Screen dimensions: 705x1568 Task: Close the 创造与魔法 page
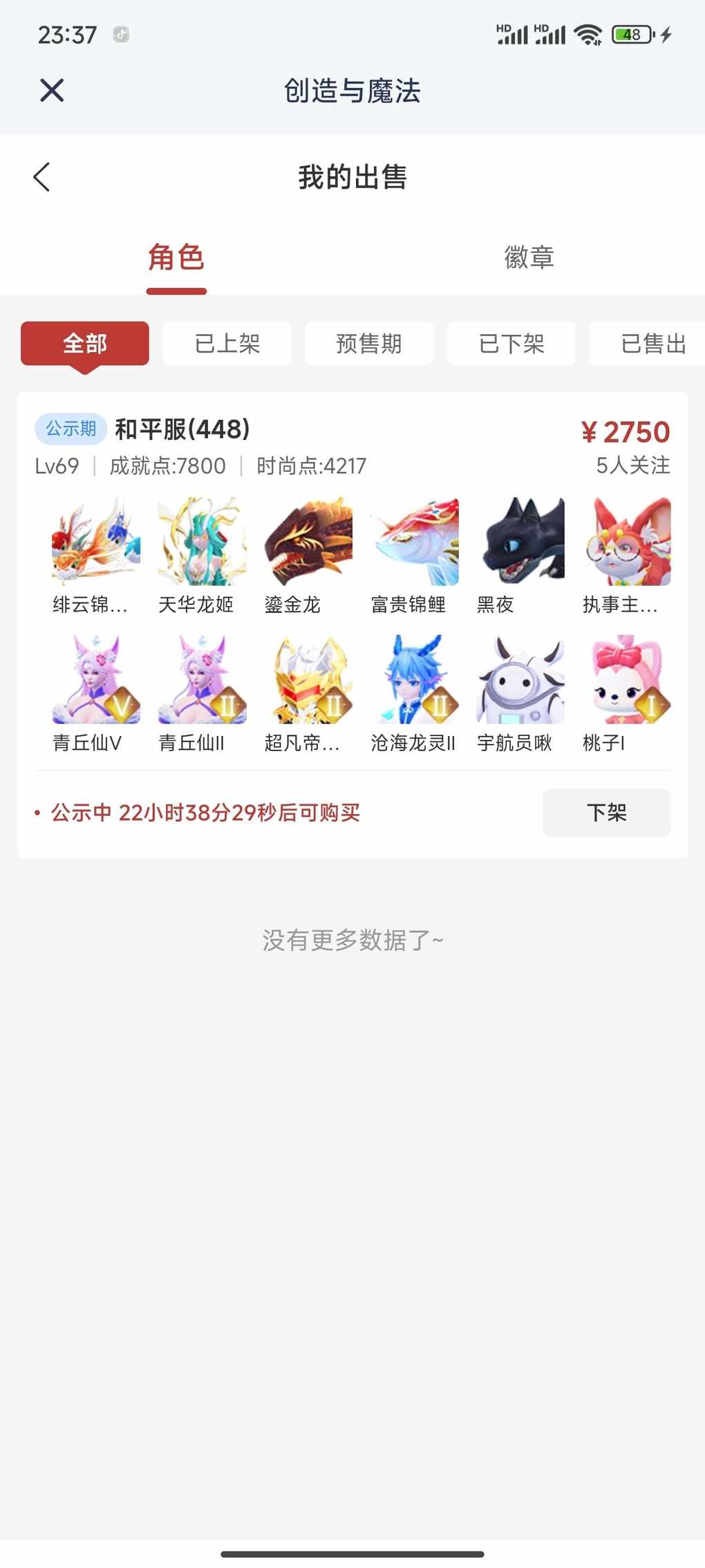point(52,91)
